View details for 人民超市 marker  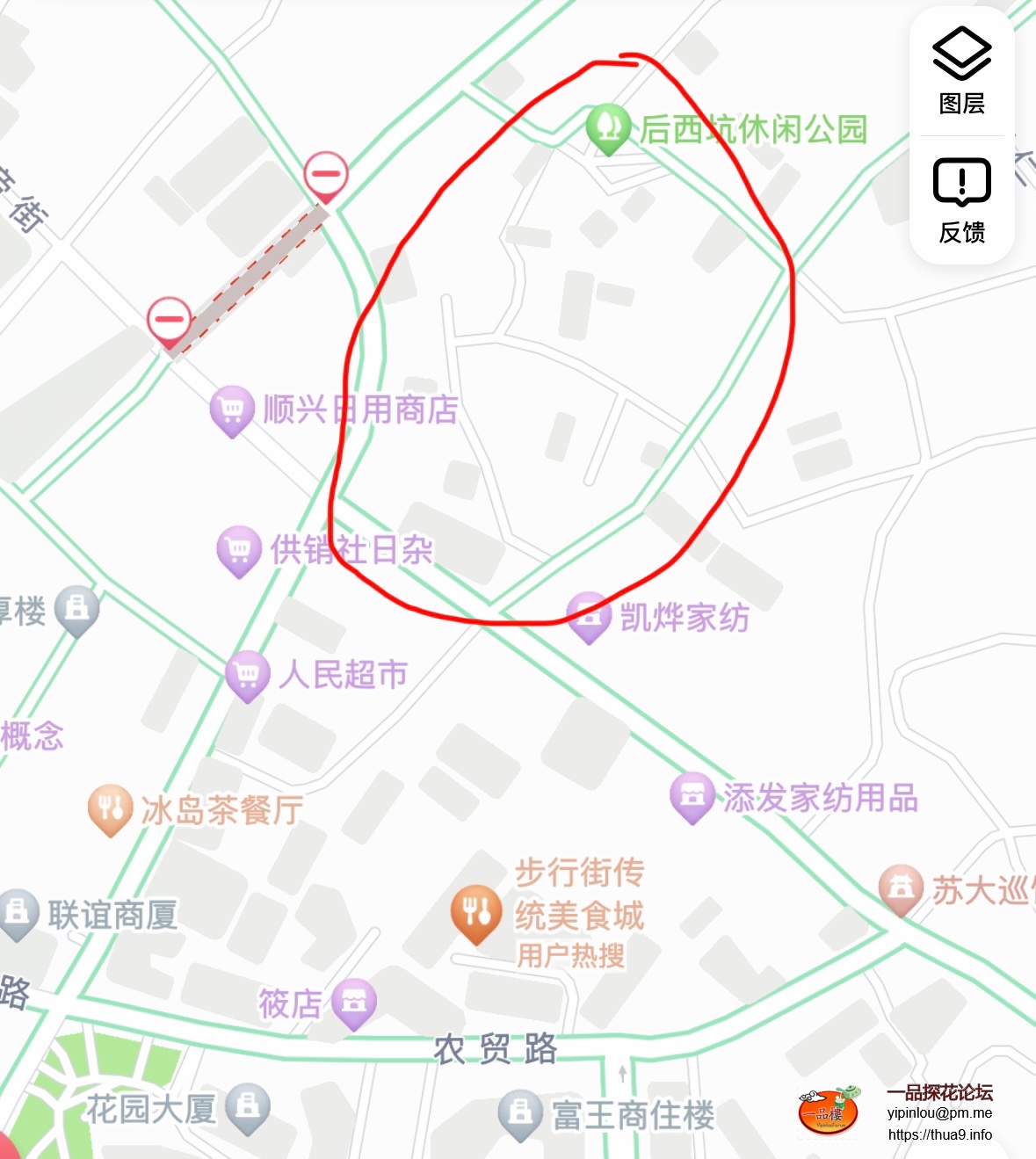(x=248, y=675)
